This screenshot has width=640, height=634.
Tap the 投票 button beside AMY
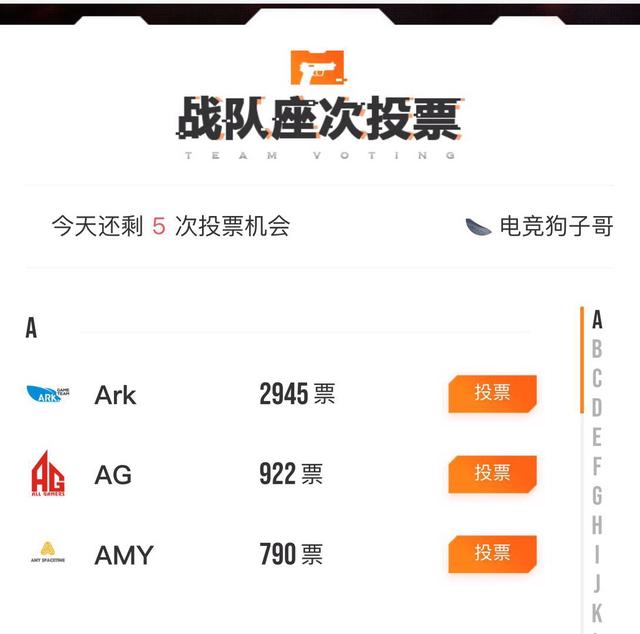coord(492,554)
